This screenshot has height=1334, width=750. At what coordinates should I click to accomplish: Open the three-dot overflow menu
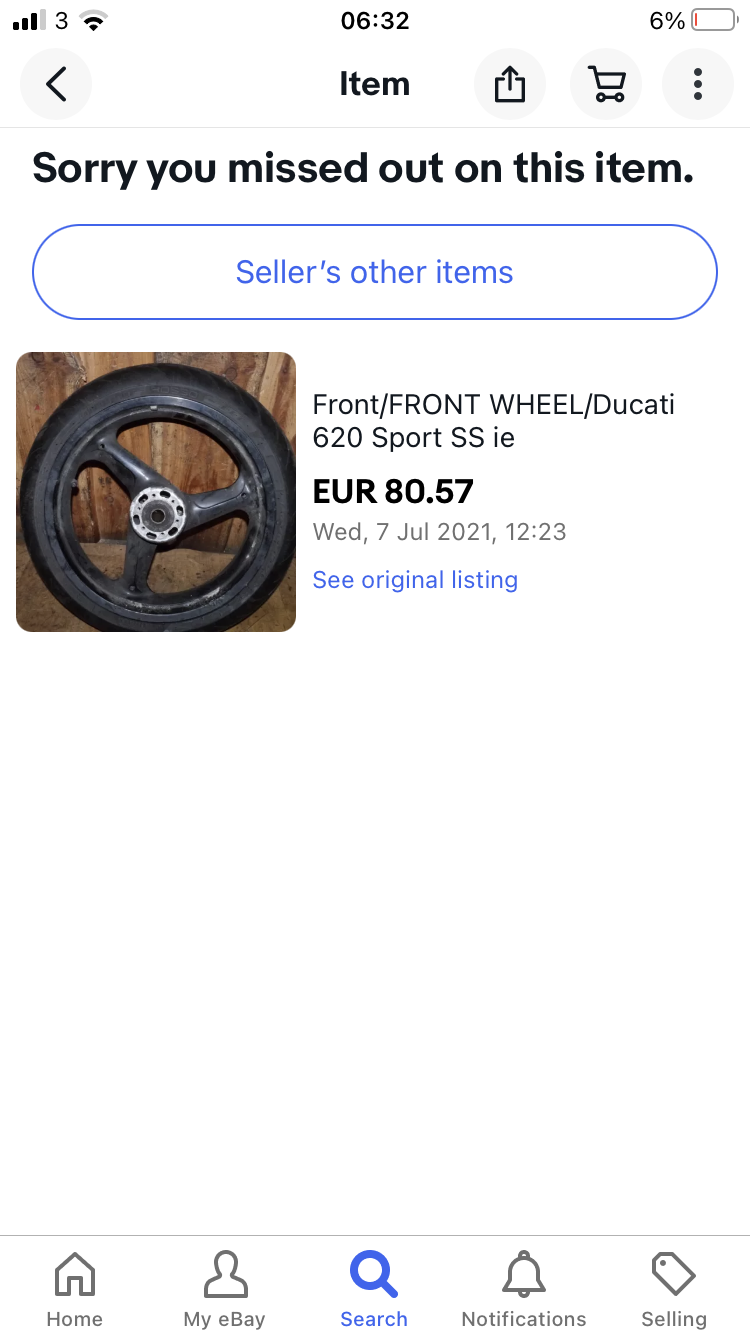(x=698, y=84)
